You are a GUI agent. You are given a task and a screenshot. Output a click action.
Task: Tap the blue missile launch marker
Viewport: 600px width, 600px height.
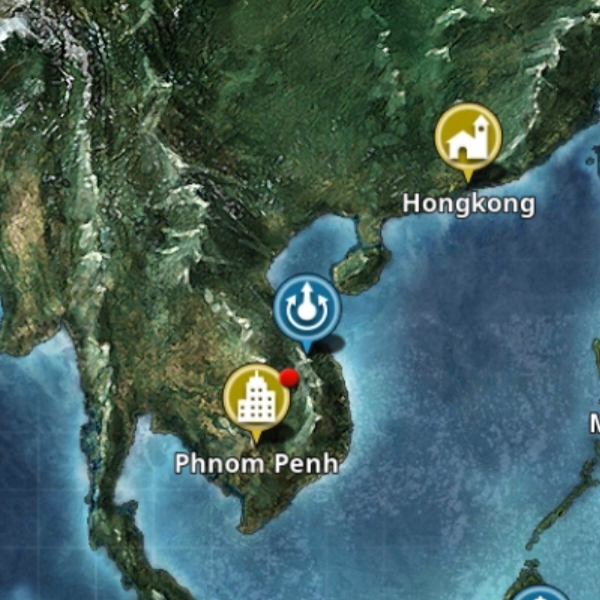tap(307, 307)
